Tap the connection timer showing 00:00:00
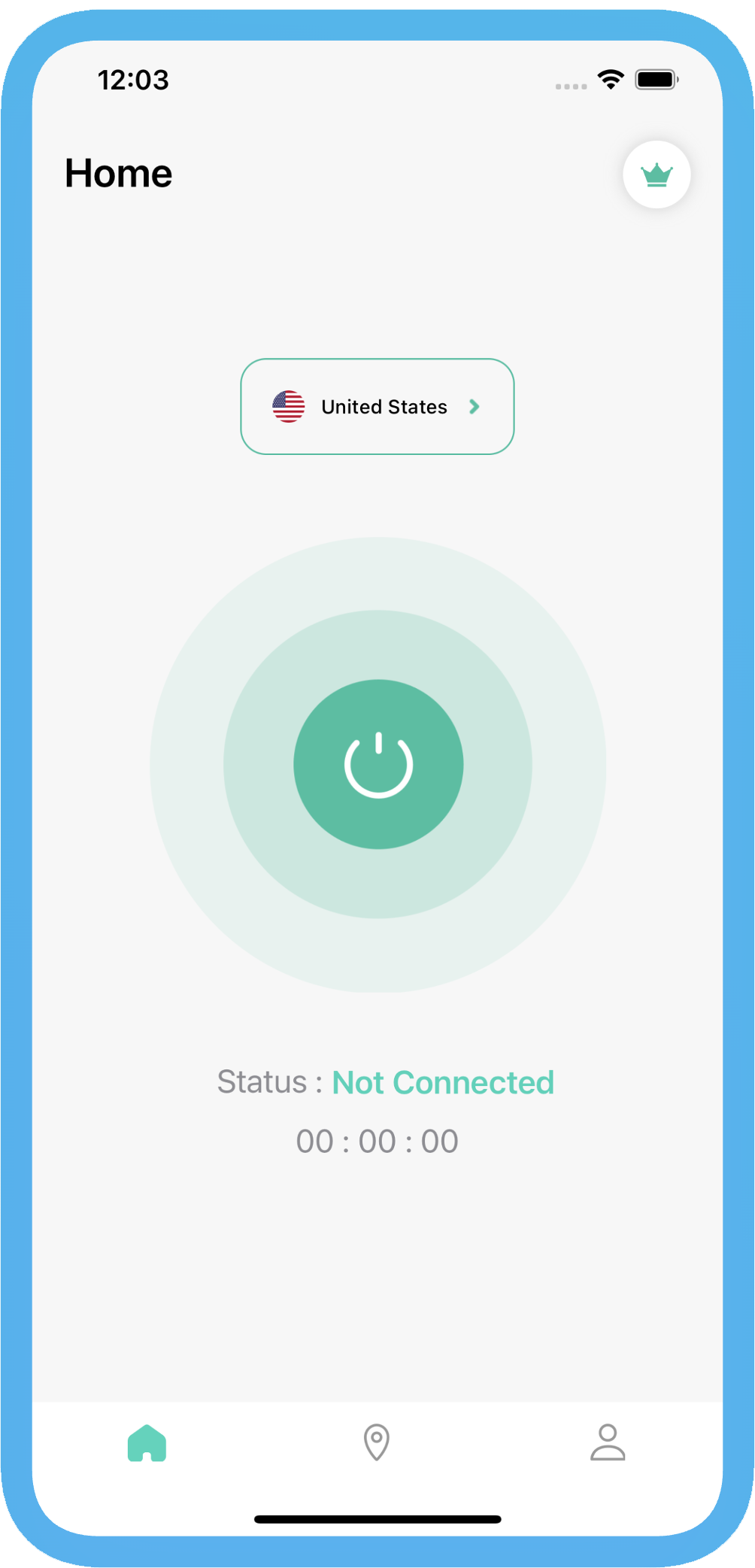Image resolution: width=755 pixels, height=1568 pixels. 377,1141
